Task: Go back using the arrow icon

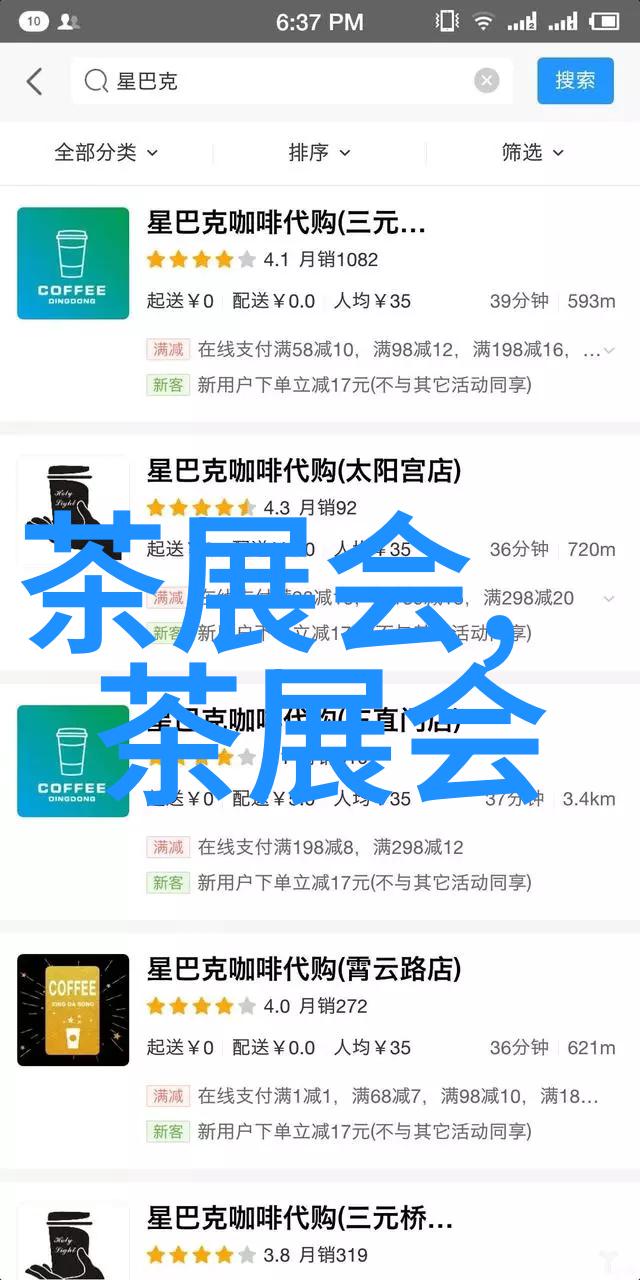Action: tap(35, 82)
